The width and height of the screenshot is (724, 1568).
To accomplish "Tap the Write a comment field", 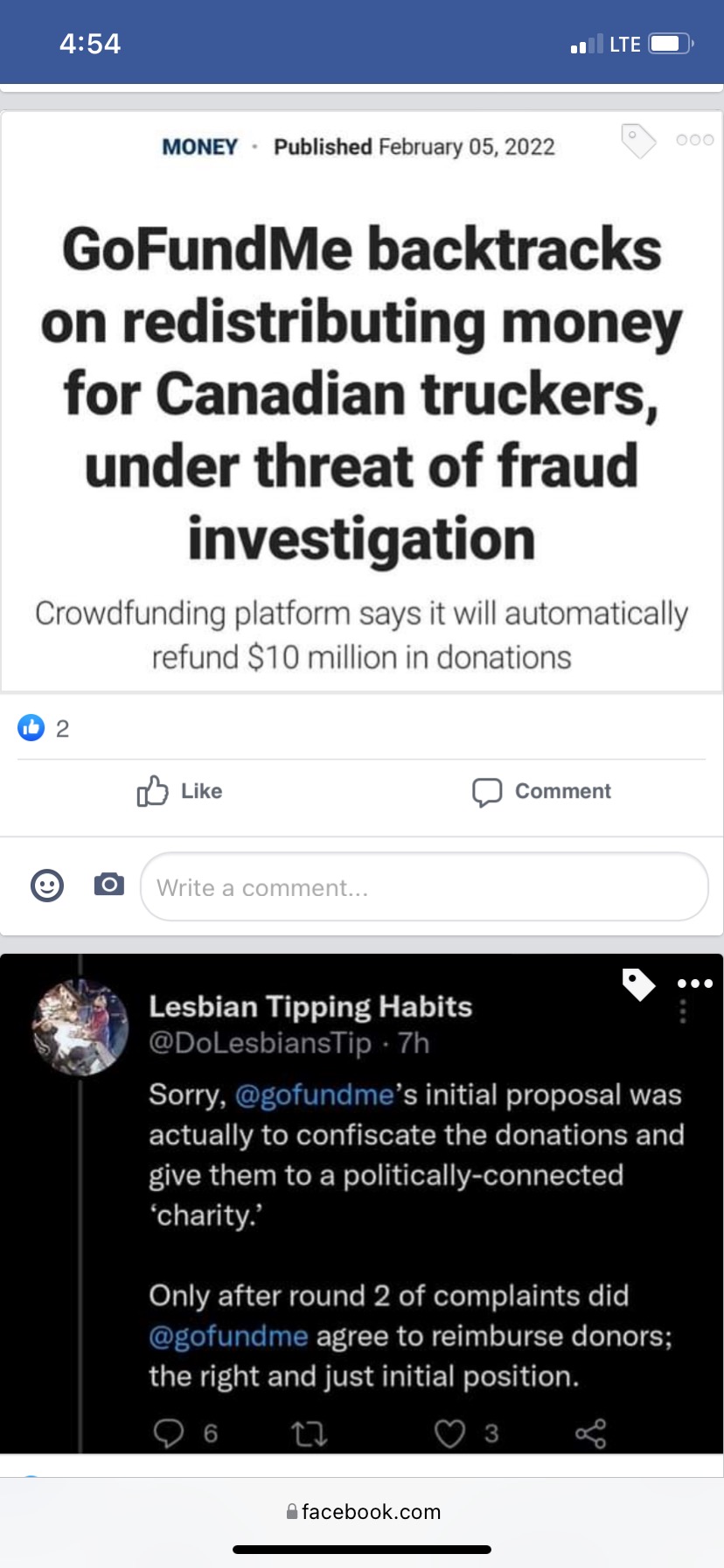I will click(424, 887).
